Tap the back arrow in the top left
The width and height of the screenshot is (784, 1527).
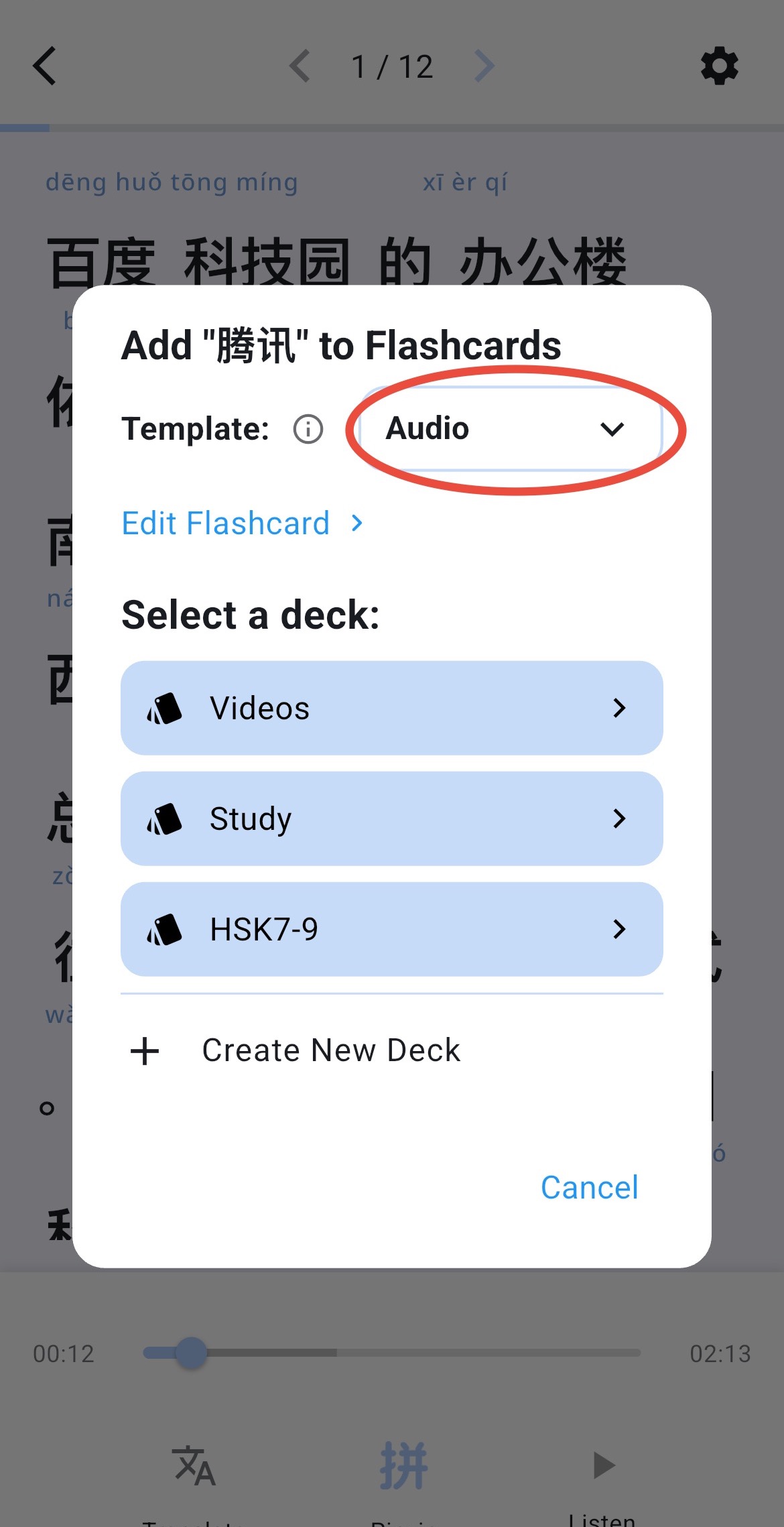pyautogui.click(x=44, y=65)
